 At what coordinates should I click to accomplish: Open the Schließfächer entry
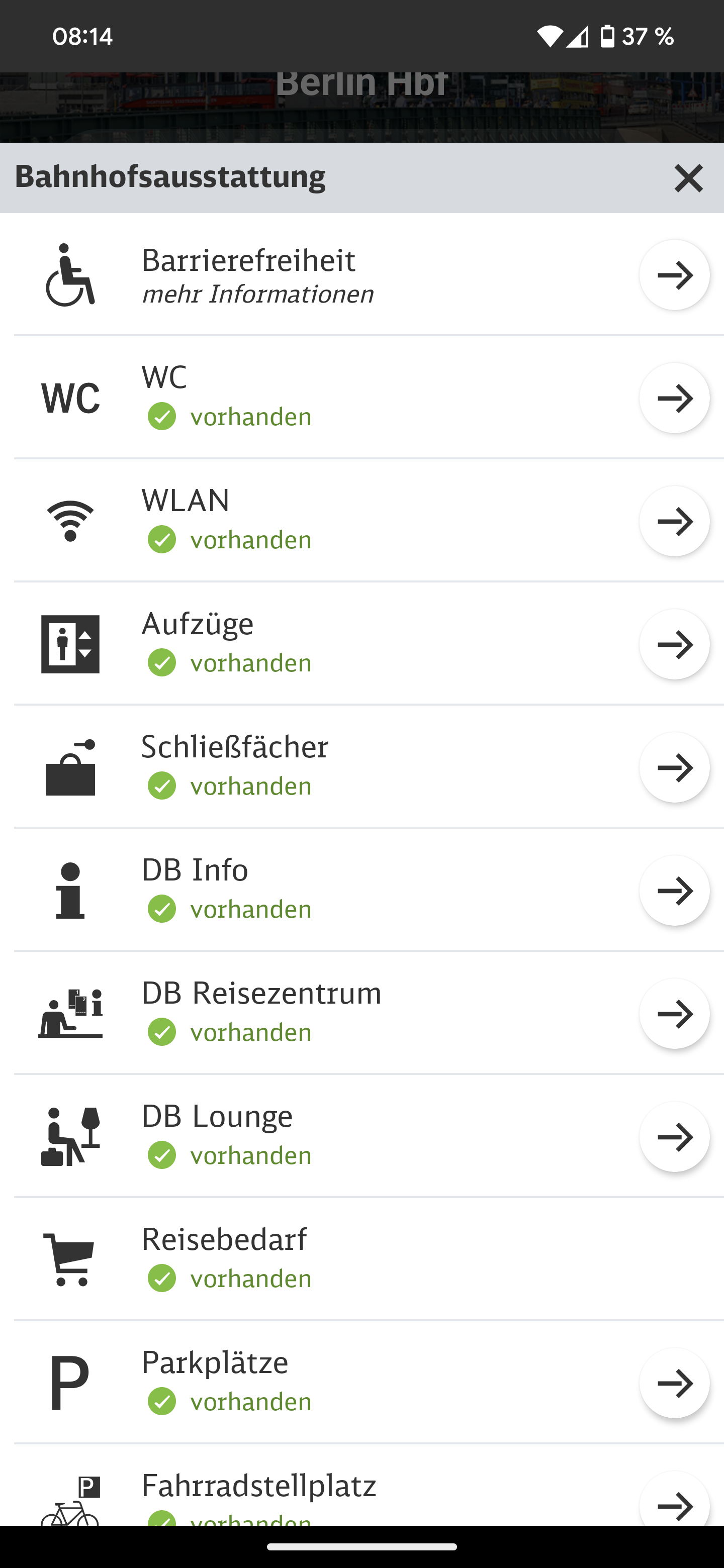tap(361, 767)
